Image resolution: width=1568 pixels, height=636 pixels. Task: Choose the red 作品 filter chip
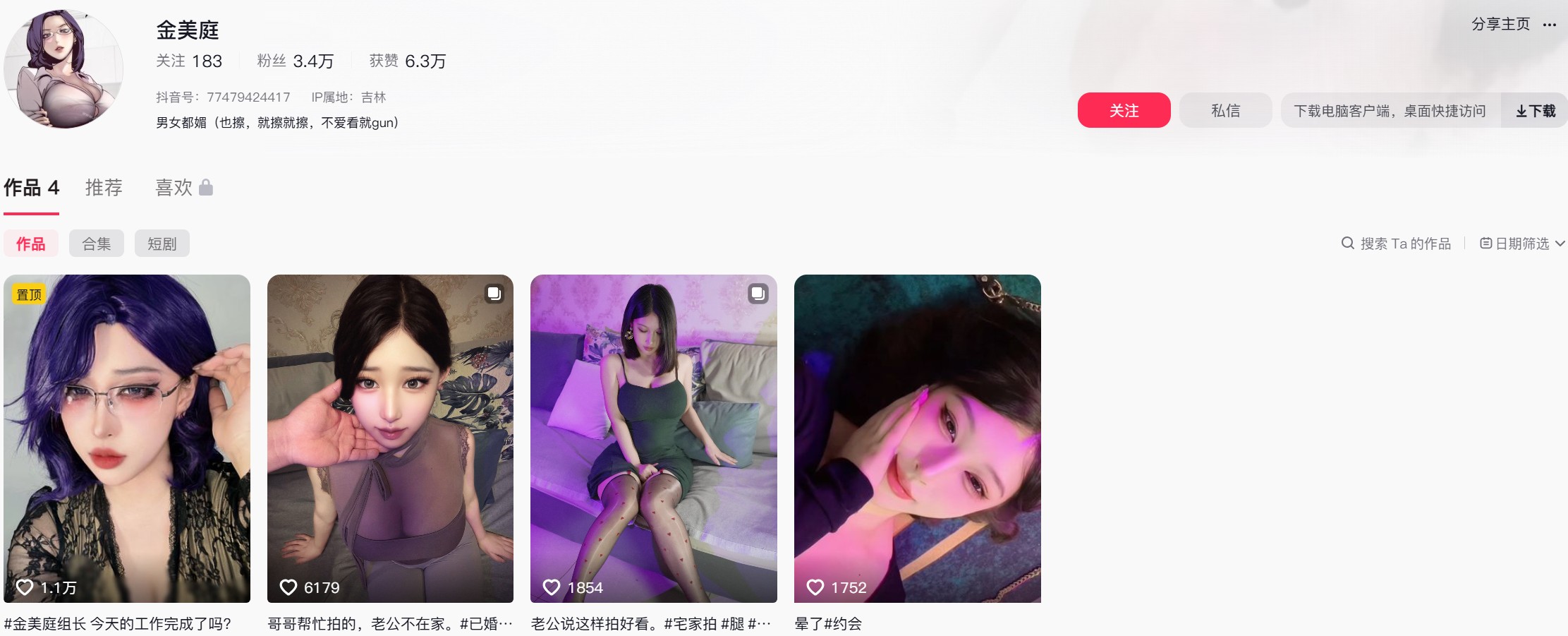coord(31,244)
